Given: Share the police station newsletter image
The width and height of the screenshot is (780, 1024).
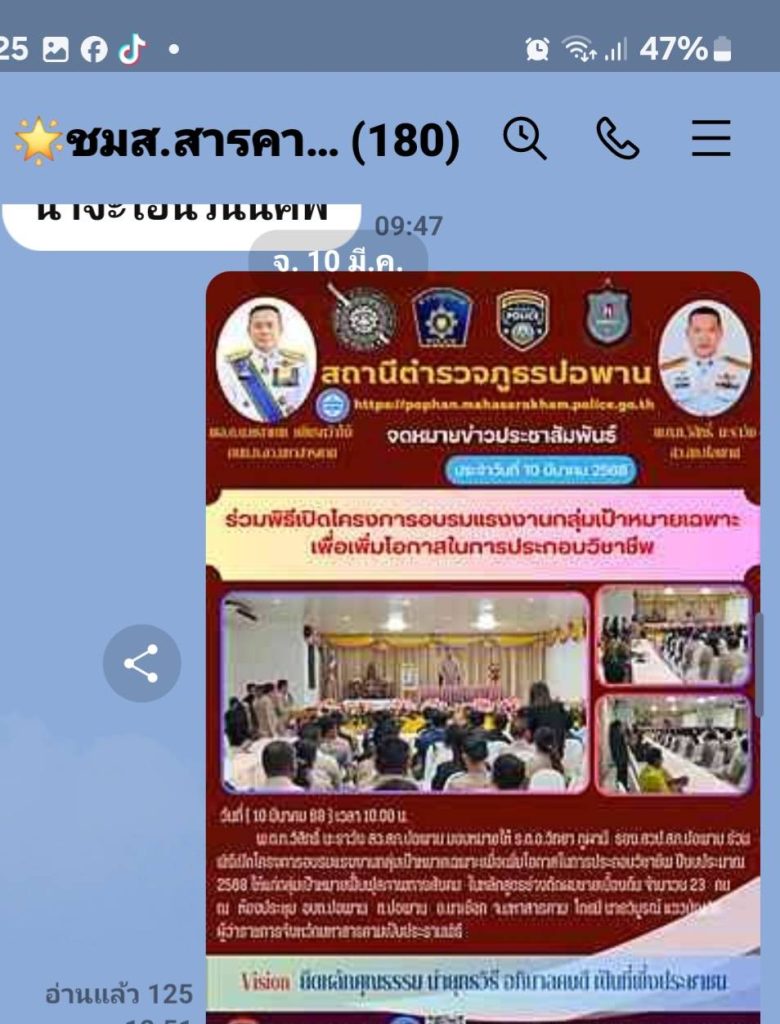Looking at the screenshot, I should [141, 663].
